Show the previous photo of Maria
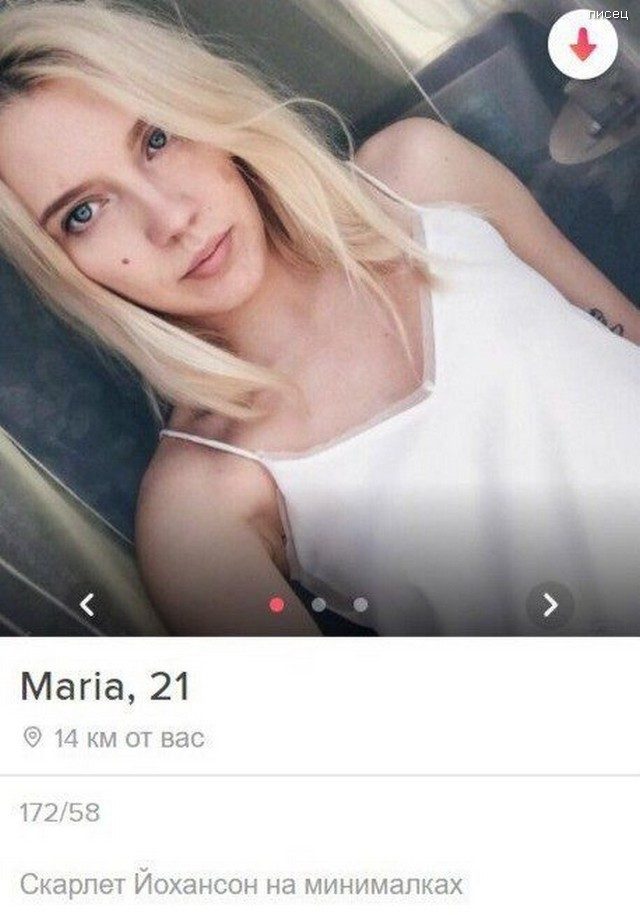The width and height of the screenshot is (640, 915). pos(88,604)
